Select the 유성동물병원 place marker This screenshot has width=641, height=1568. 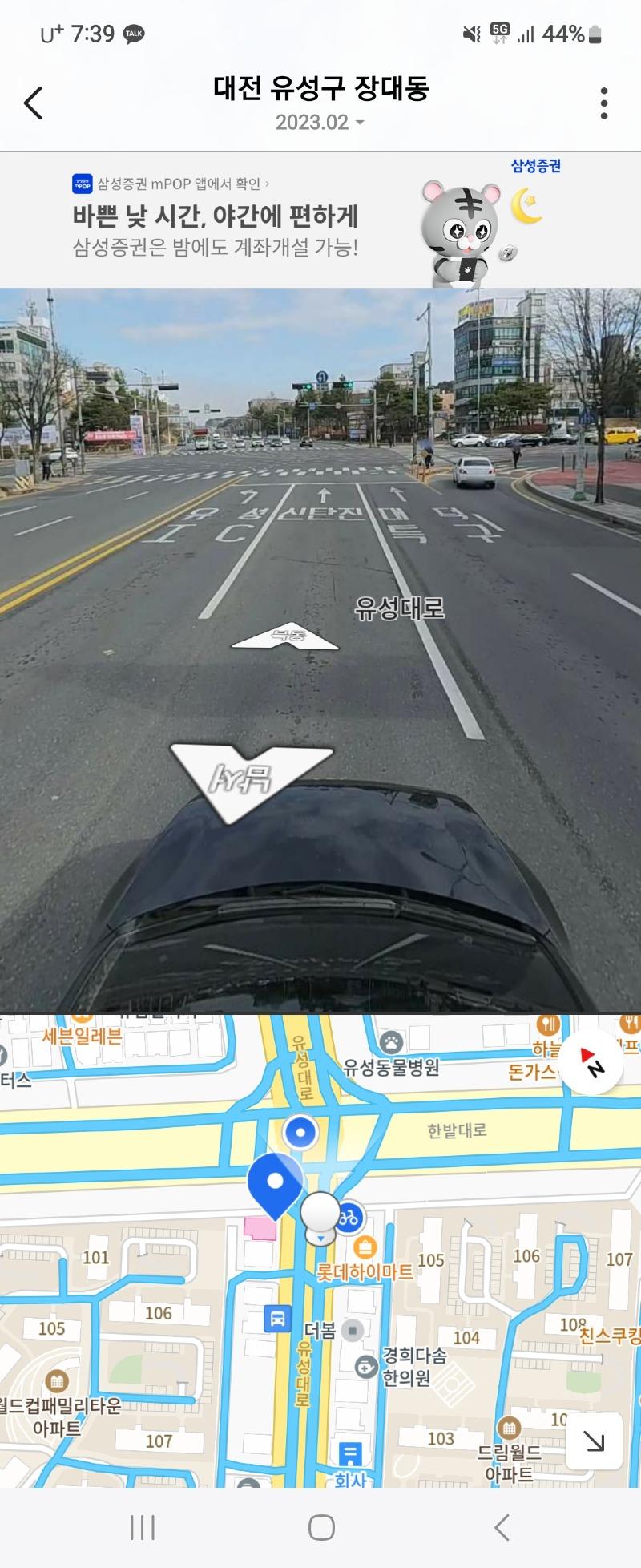point(391,1042)
